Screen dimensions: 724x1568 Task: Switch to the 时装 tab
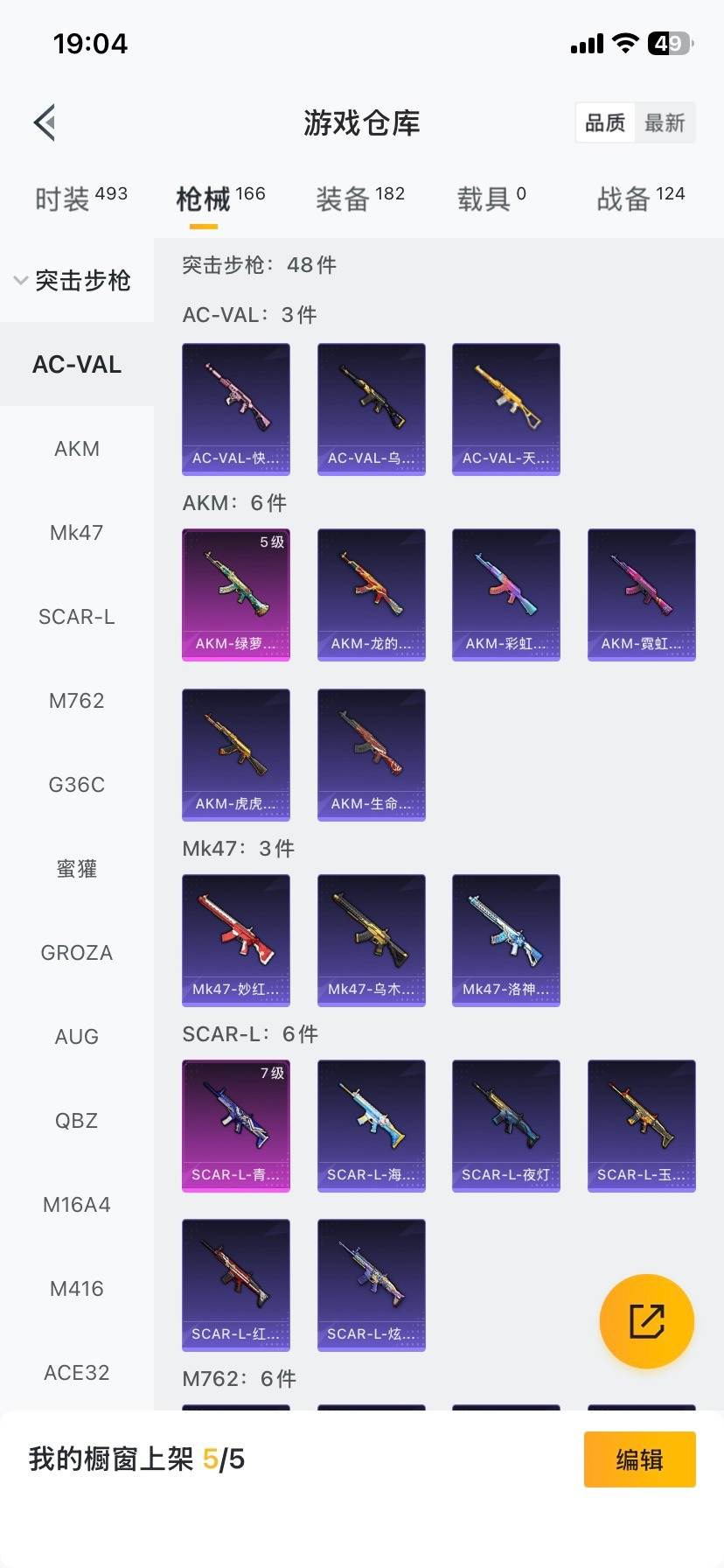[80, 199]
